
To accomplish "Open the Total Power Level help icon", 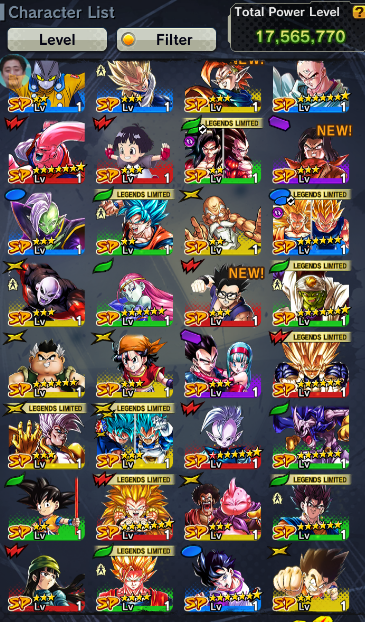I will 358,12.
